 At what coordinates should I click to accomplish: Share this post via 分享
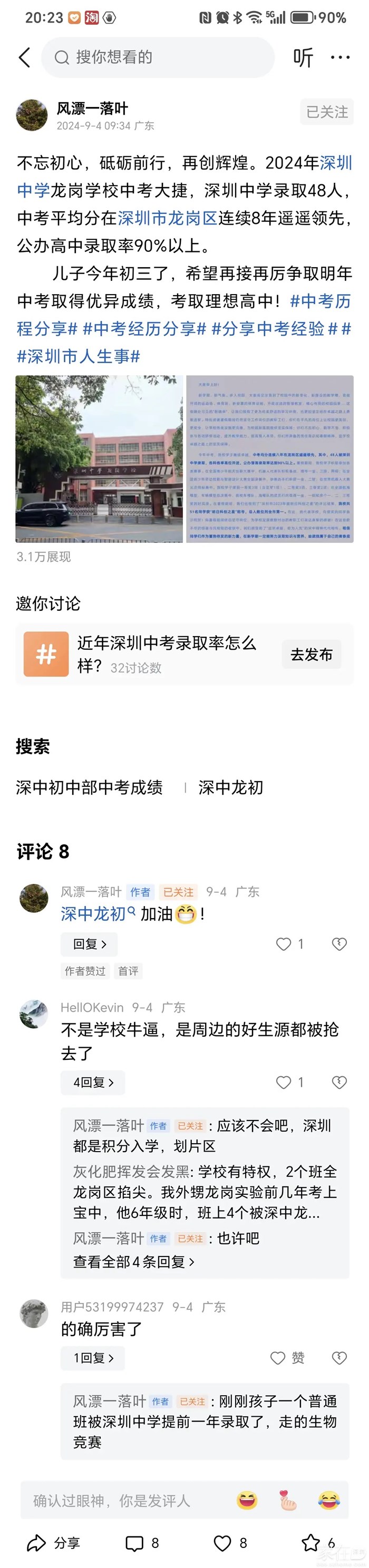point(54,1542)
